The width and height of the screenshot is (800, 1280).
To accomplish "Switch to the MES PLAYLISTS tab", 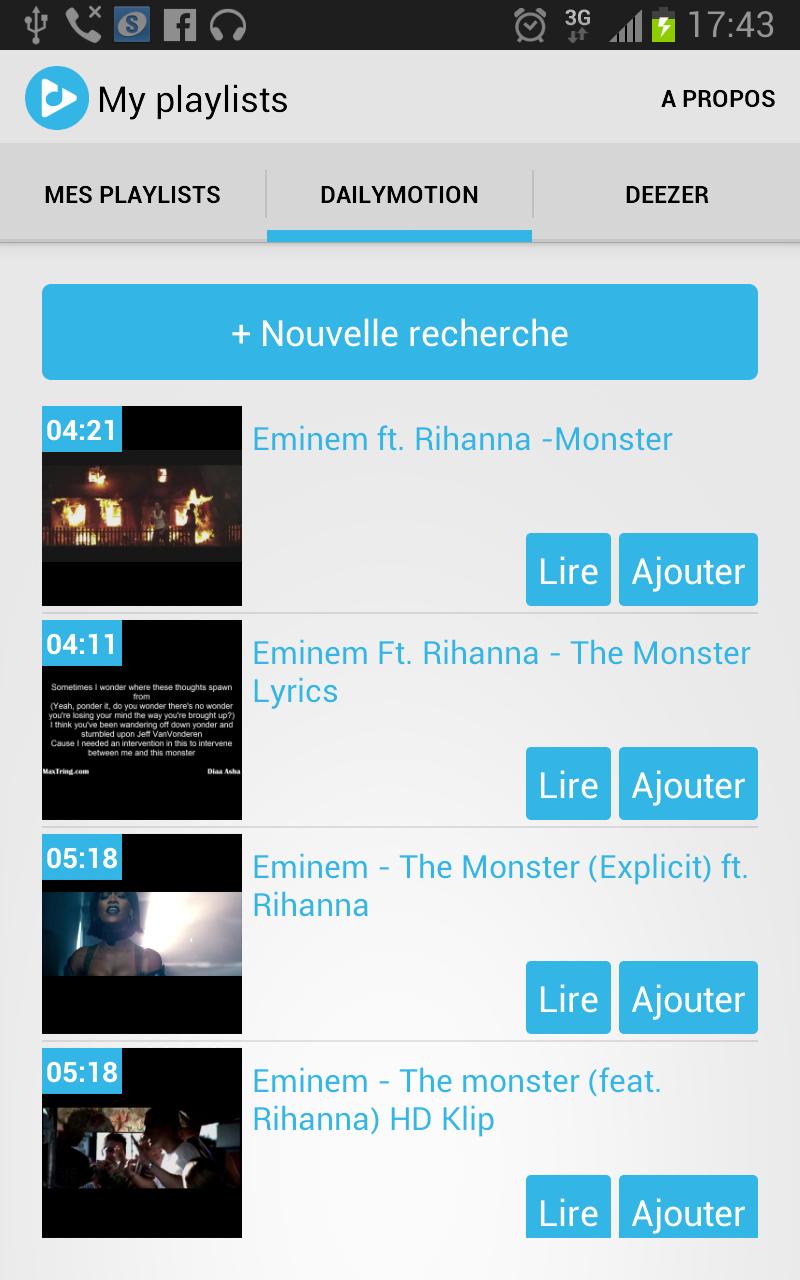I will tap(131, 194).
